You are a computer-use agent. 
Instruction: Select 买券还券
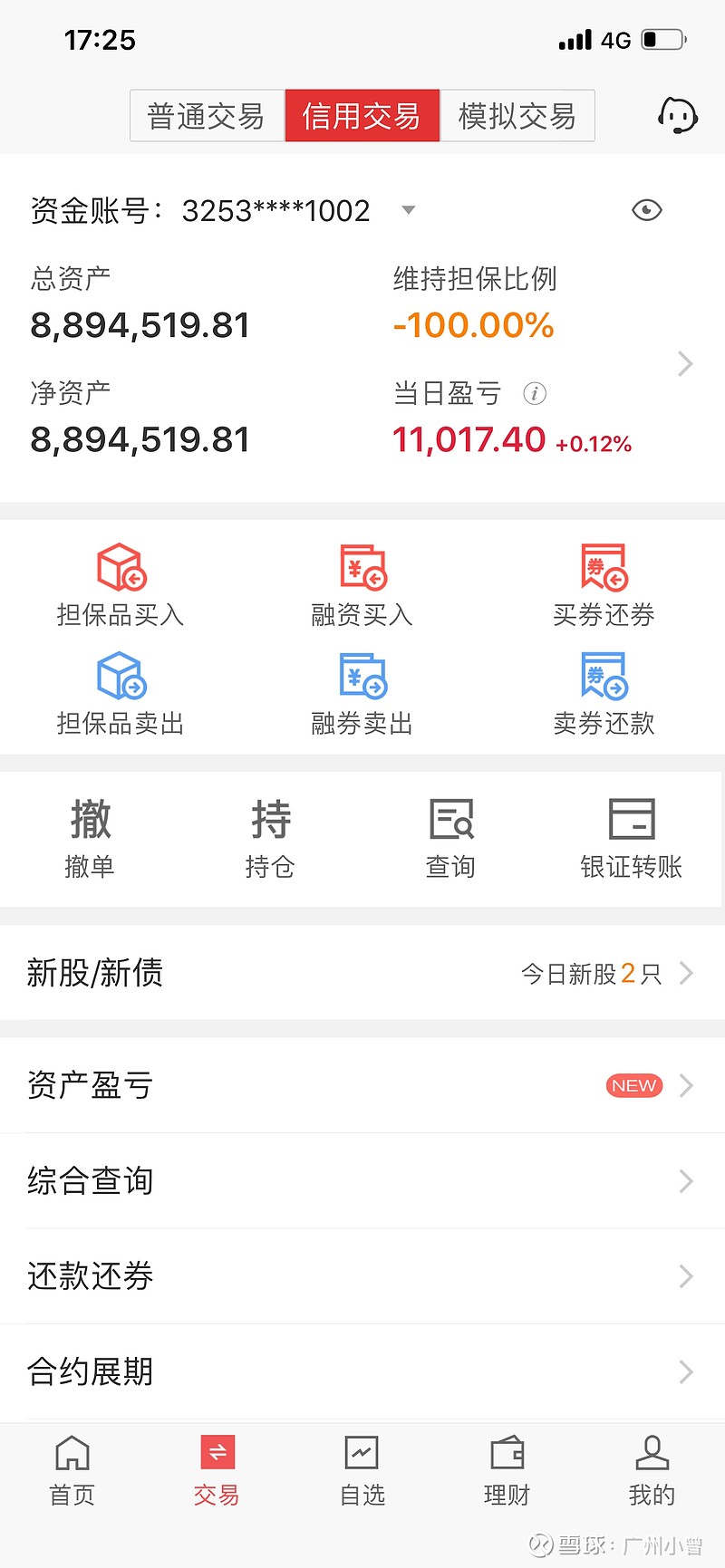(604, 586)
